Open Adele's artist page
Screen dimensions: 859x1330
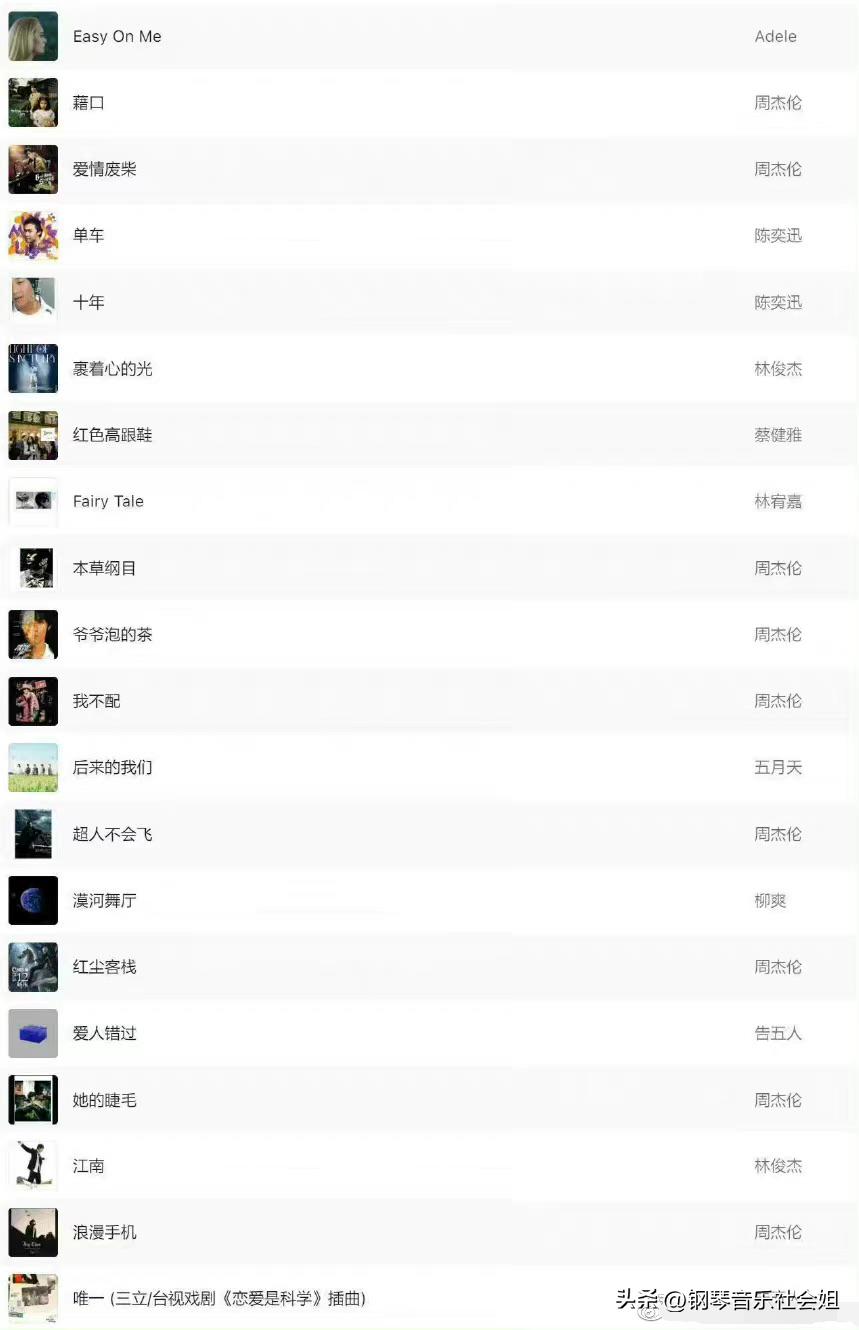point(775,36)
